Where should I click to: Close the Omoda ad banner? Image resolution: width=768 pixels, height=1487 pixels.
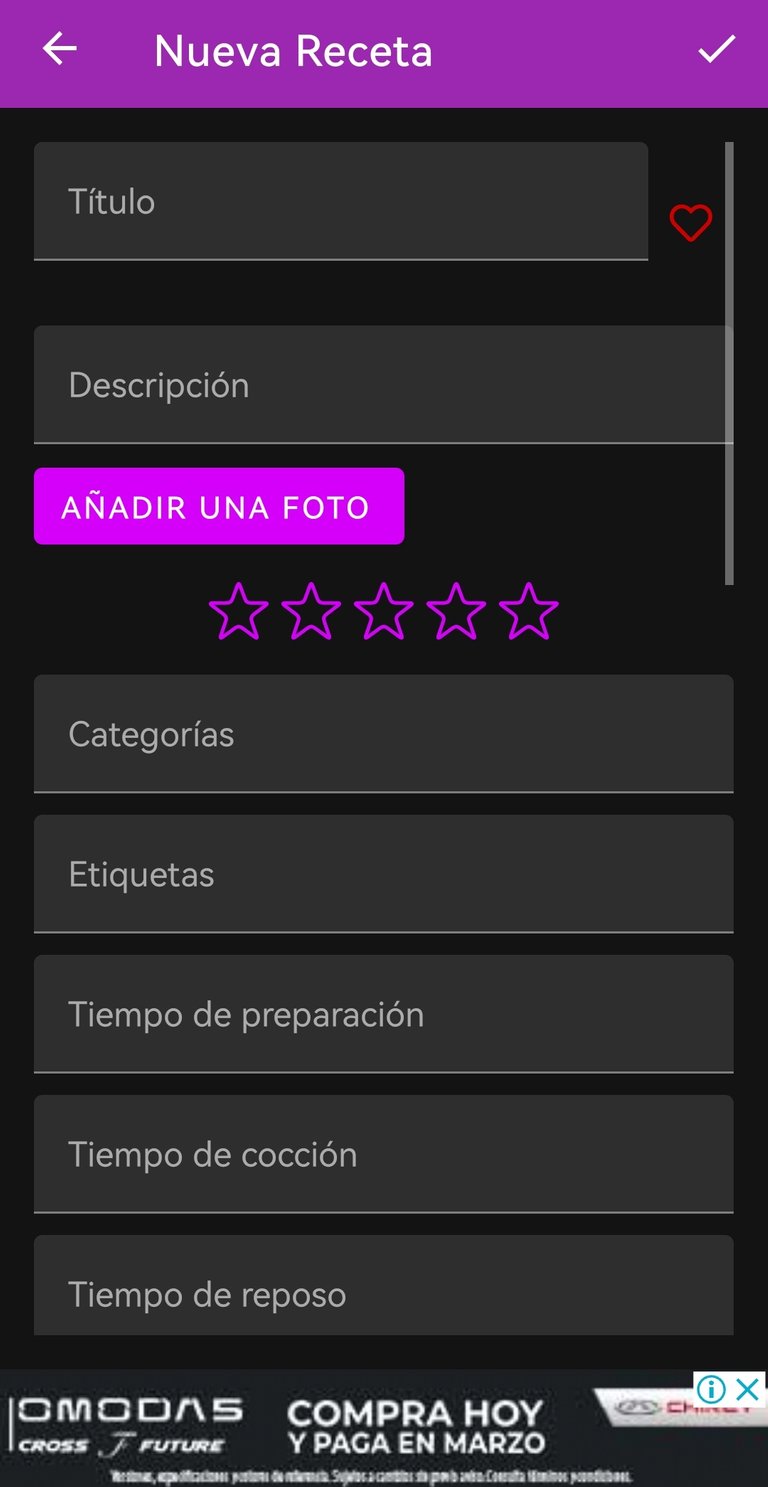[748, 1389]
